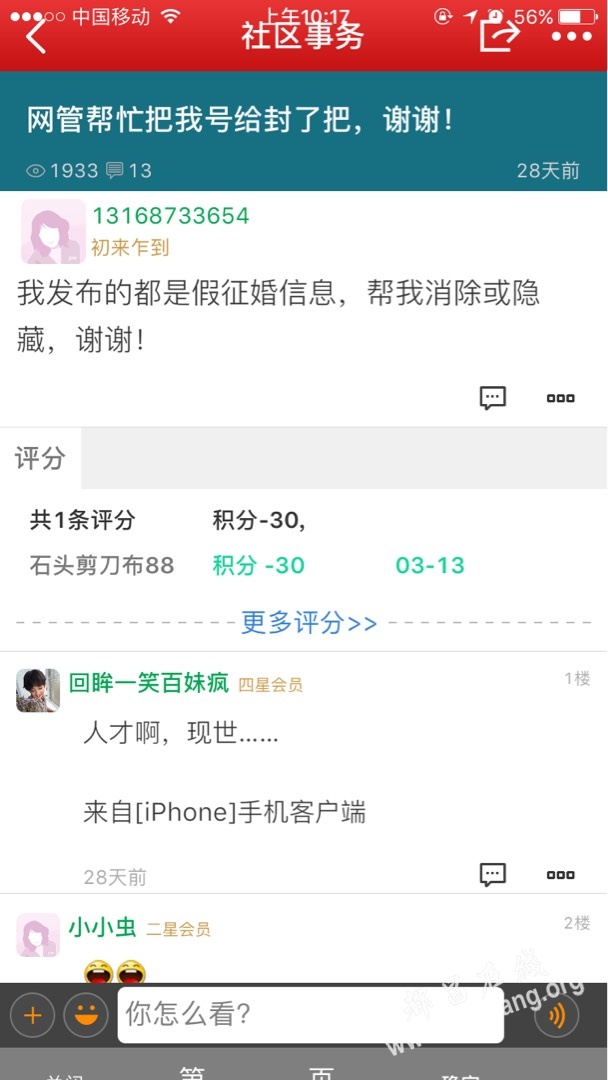Open more options on floor 1 reply

(560, 874)
